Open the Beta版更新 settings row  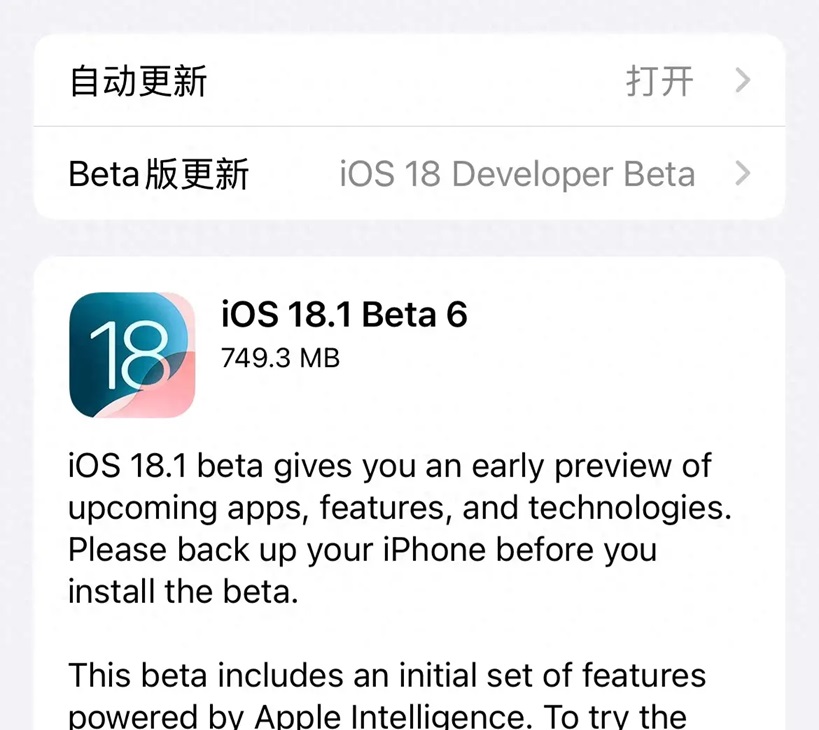coord(409,174)
